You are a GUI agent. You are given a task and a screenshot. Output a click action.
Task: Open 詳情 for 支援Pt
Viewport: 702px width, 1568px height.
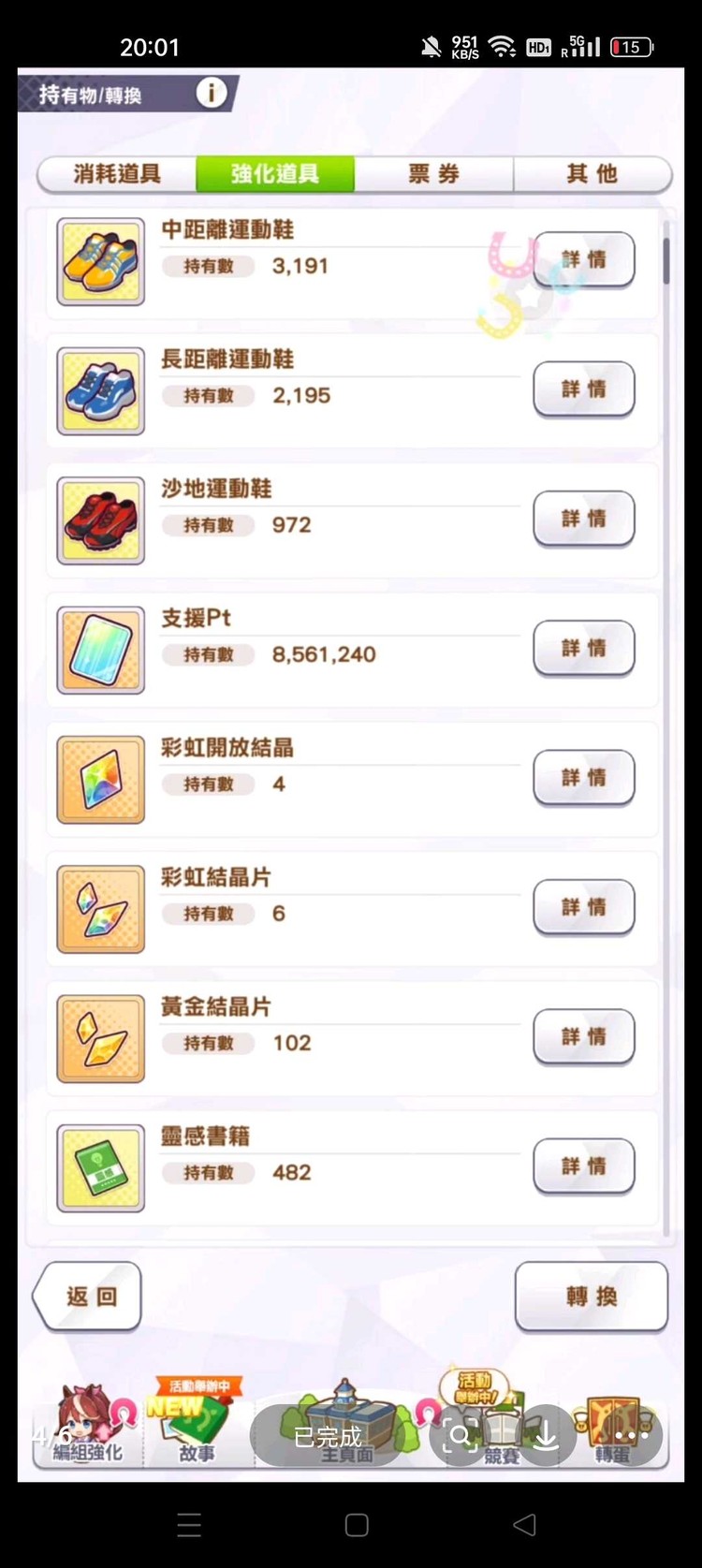click(x=583, y=647)
